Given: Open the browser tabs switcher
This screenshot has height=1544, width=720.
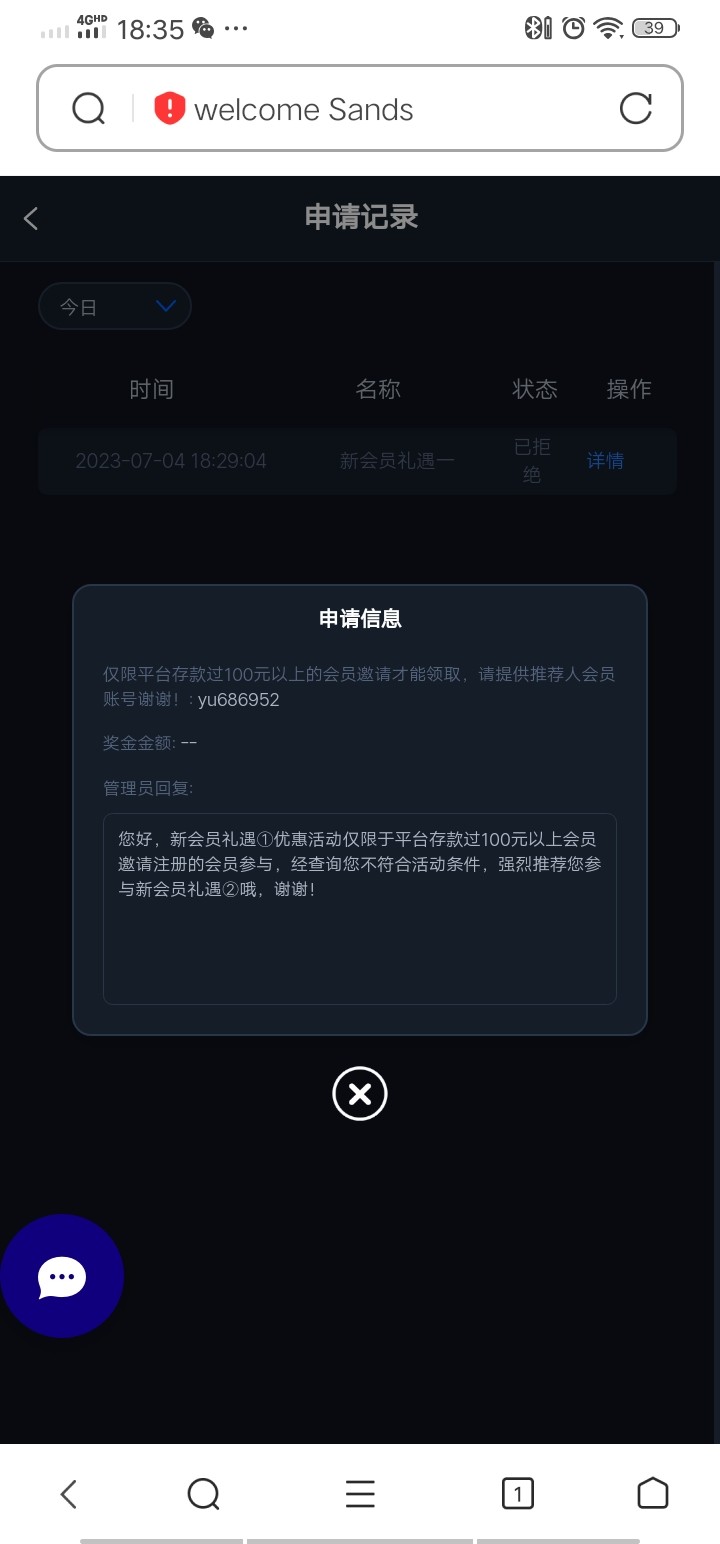Looking at the screenshot, I should [x=517, y=1494].
